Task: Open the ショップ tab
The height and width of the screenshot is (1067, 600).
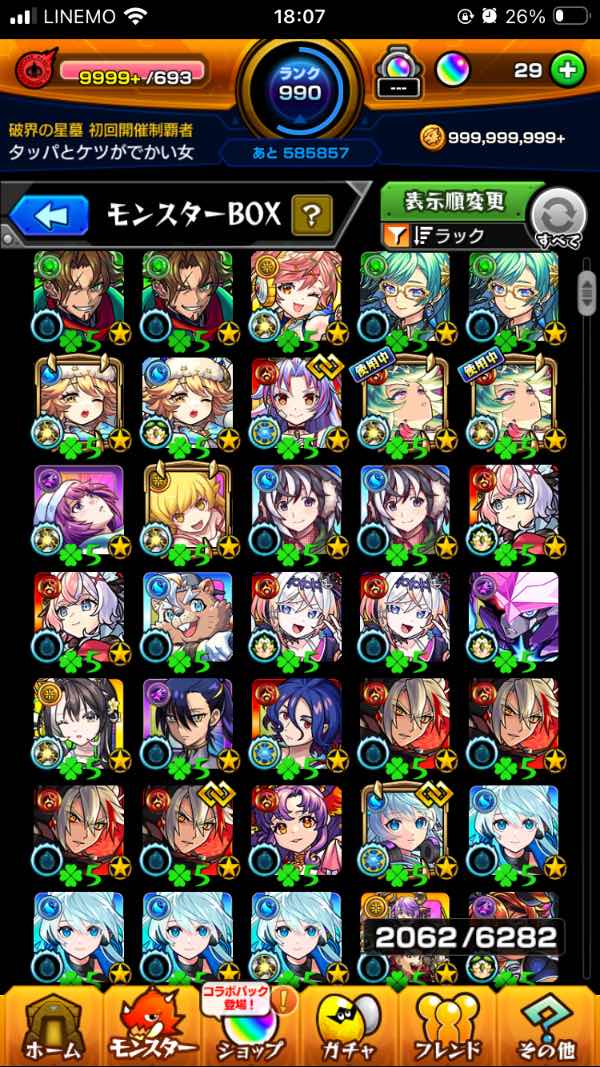Action: (x=249, y=1026)
